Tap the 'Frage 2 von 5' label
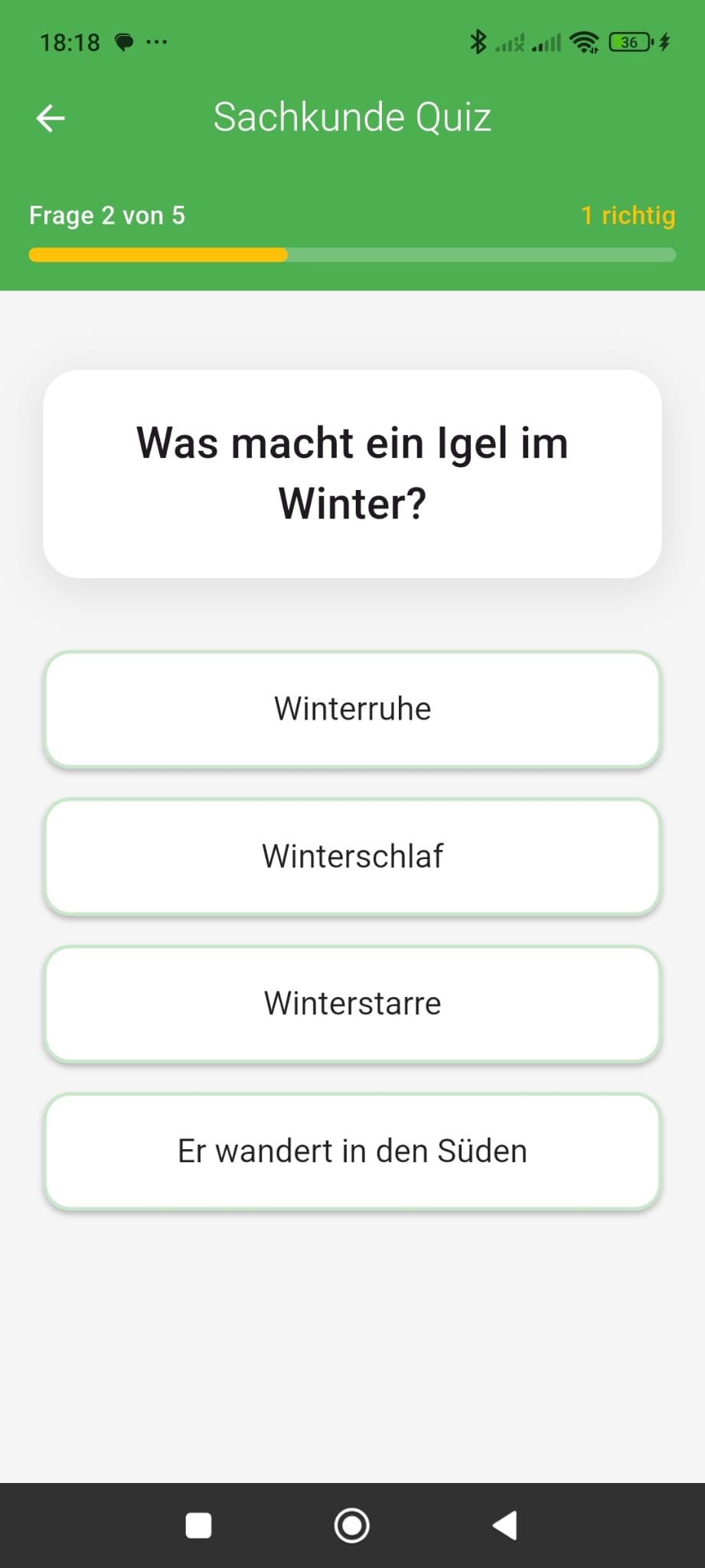Screen dimensions: 705x1568 pos(107,215)
